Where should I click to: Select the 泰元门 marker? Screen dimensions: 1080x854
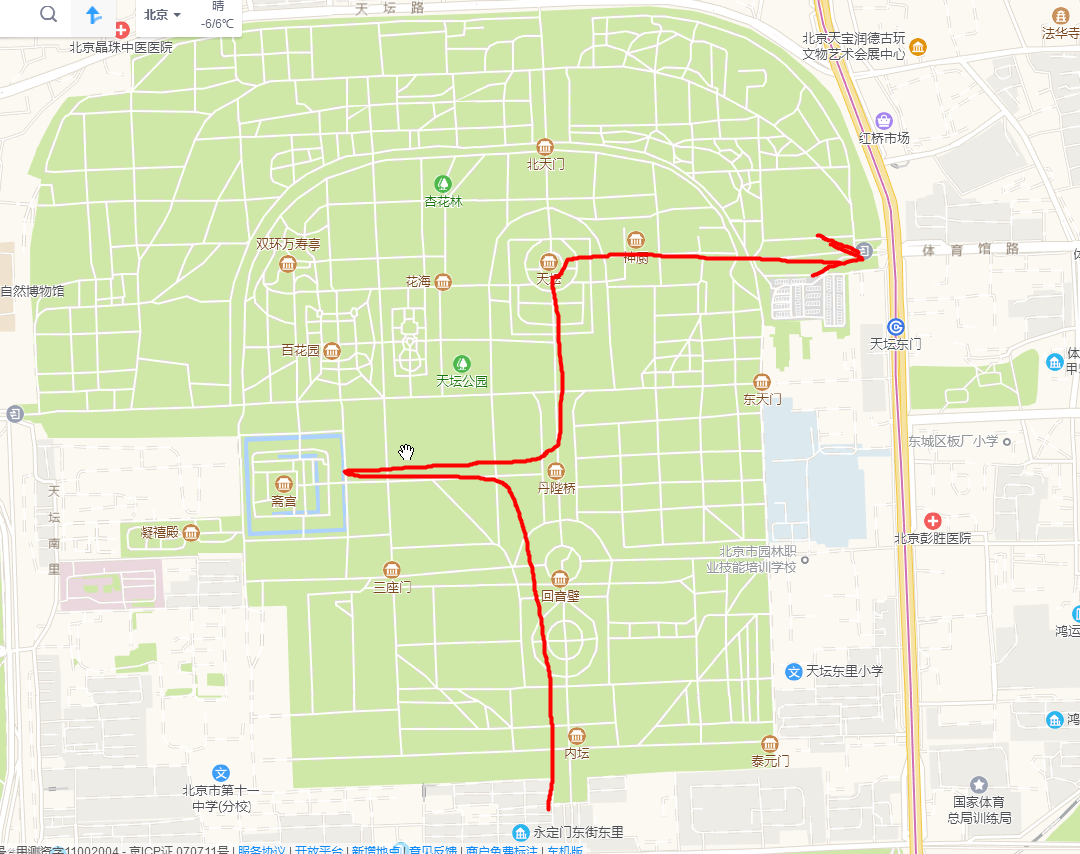tap(769, 744)
